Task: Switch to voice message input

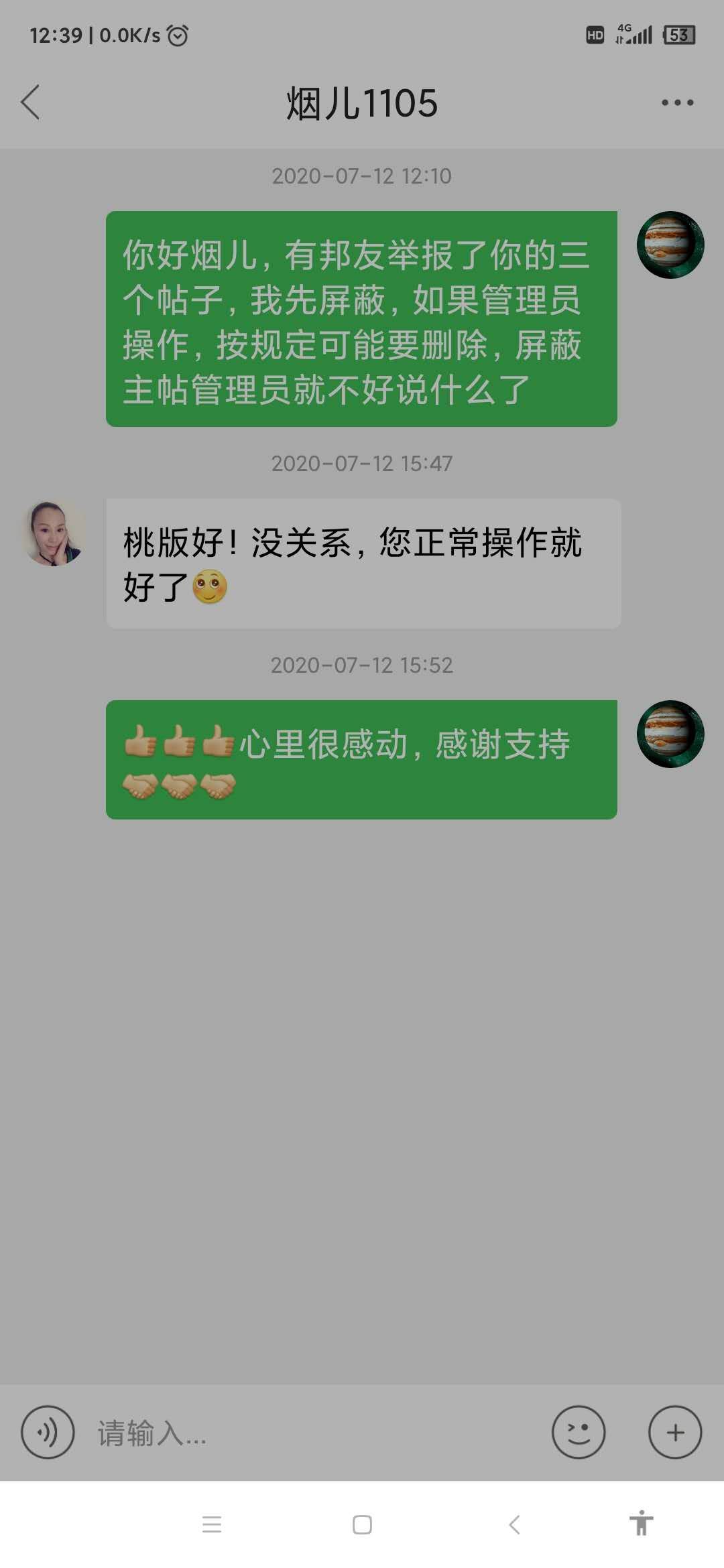Action: [x=48, y=1432]
